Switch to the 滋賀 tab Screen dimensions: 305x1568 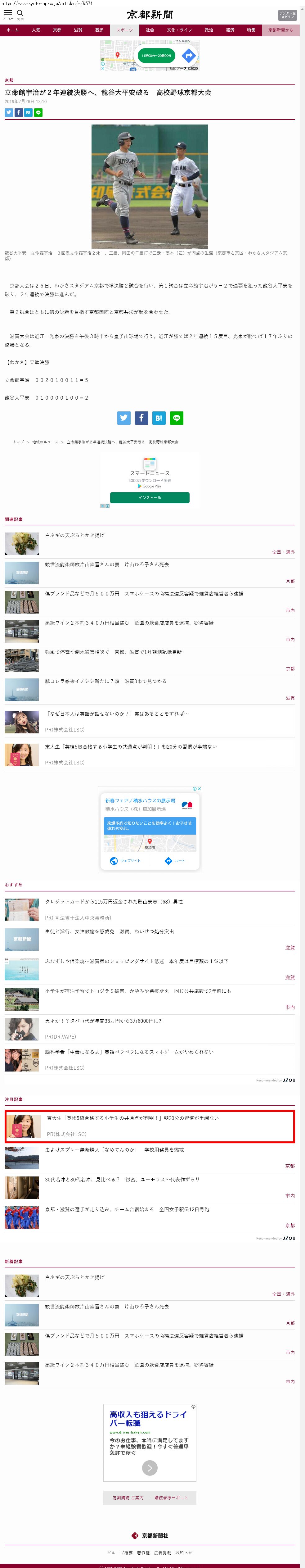click(x=78, y=30)
